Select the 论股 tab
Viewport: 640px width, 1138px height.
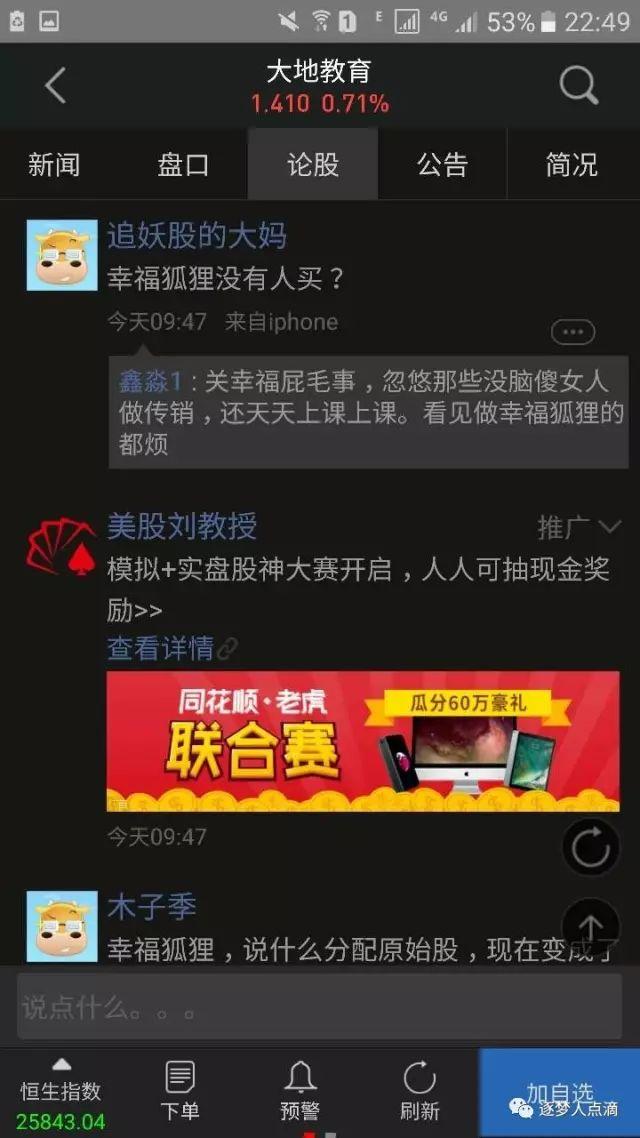pyautogui.click(x=313, y=165)
